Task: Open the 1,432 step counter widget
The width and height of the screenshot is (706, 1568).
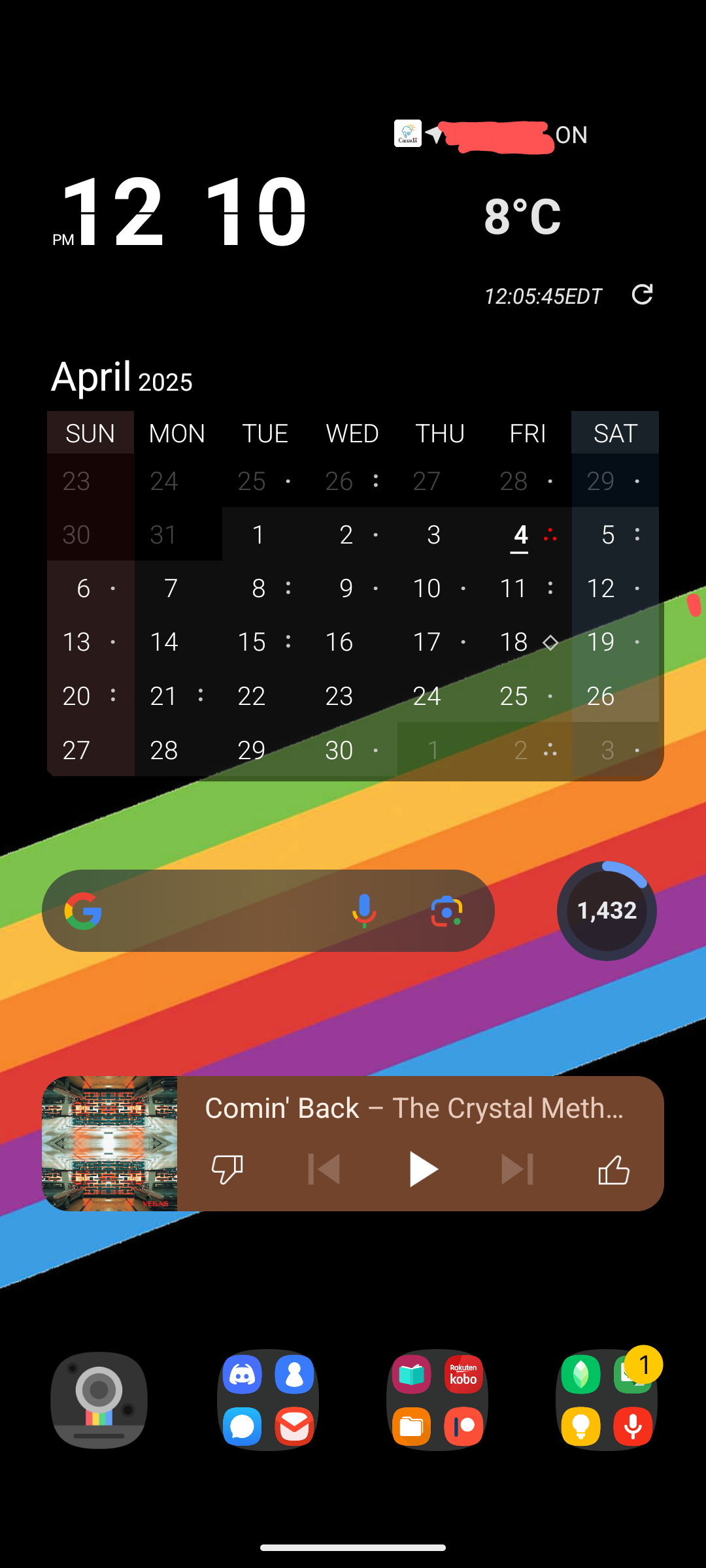Action: coord(607,911)
